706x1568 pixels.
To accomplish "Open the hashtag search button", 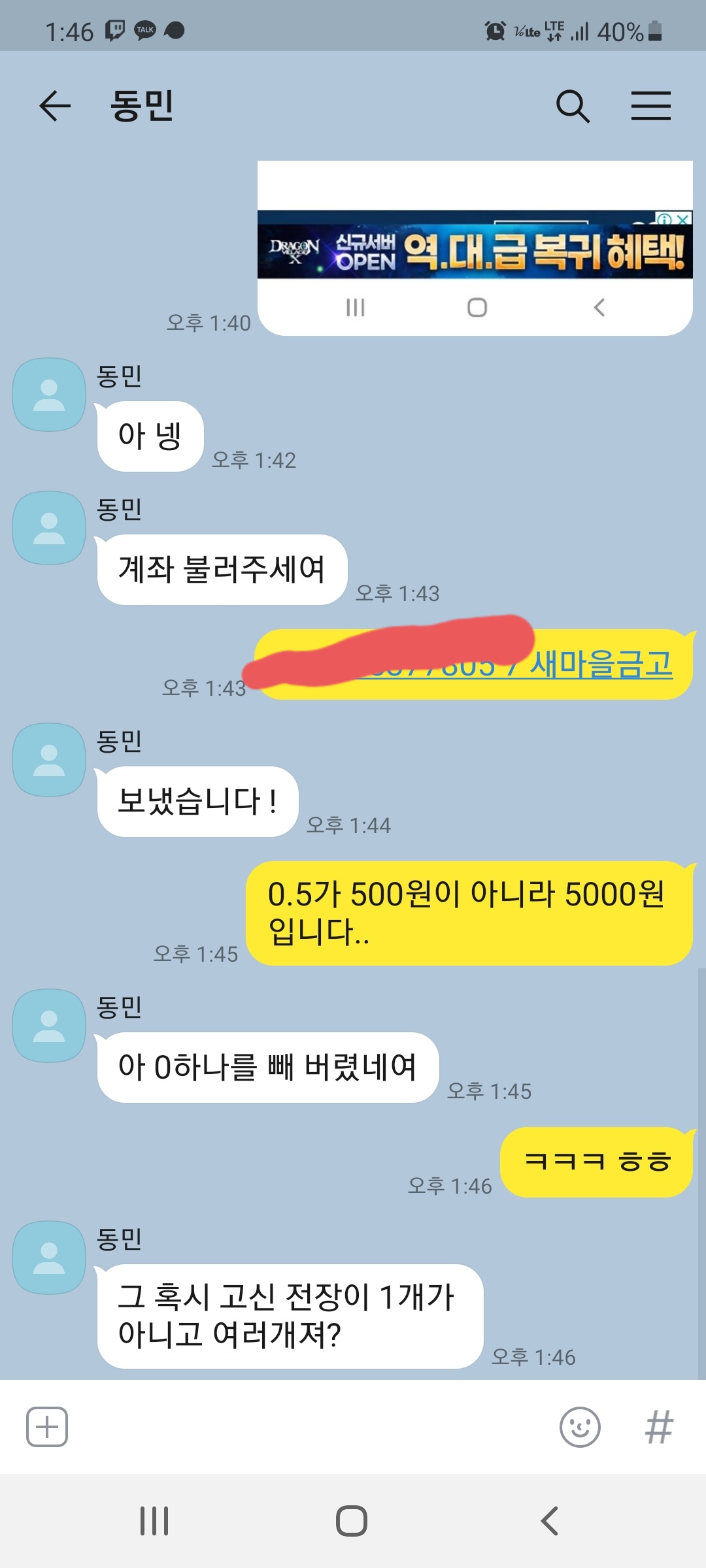I will point(658,1426).
